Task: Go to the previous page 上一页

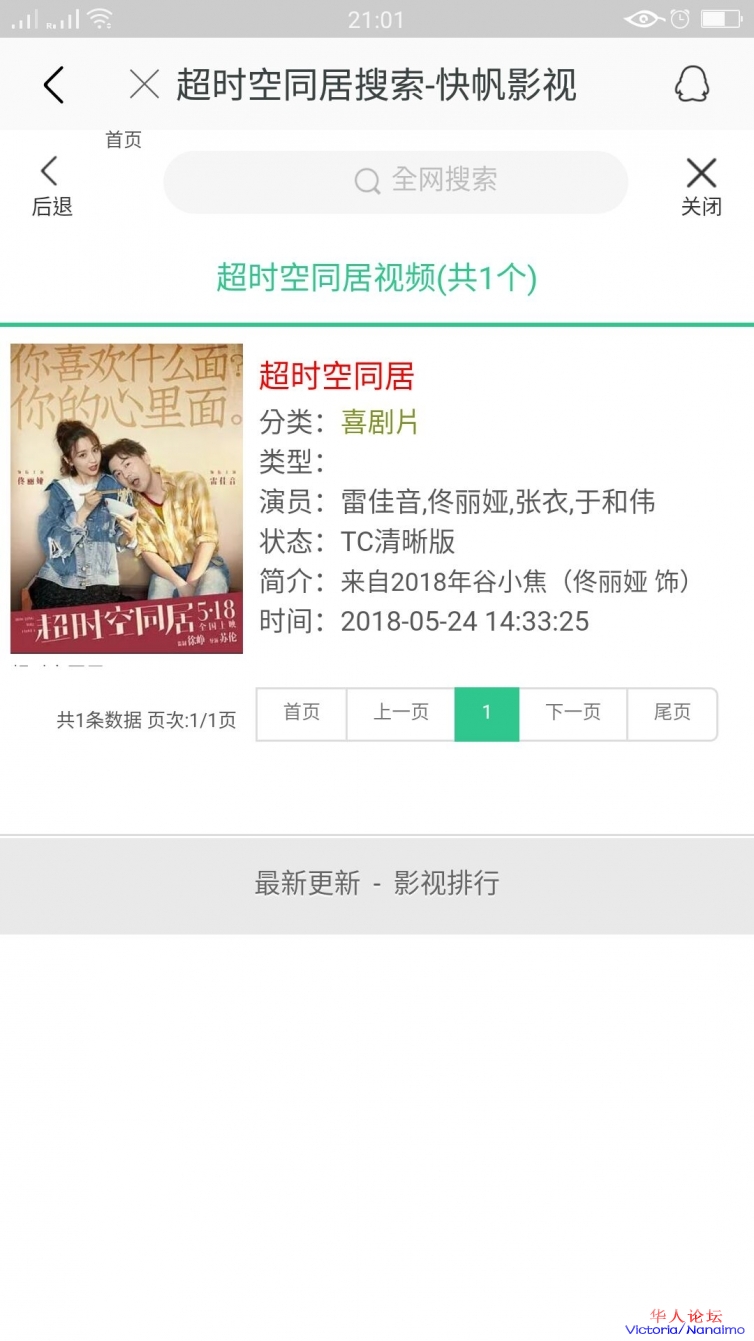Action: pos(401,713)
